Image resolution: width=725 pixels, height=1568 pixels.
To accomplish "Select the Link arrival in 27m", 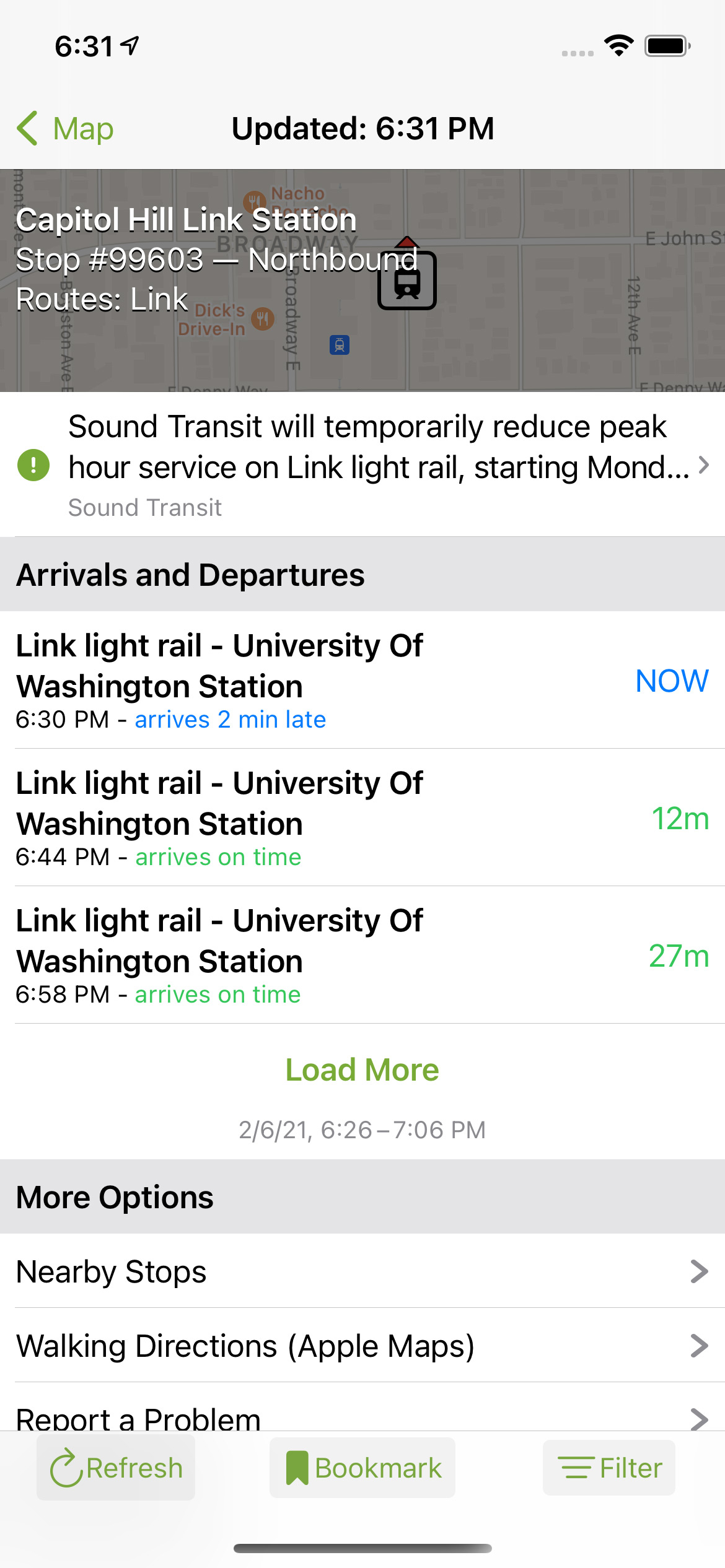I will [x=362, y=956].
